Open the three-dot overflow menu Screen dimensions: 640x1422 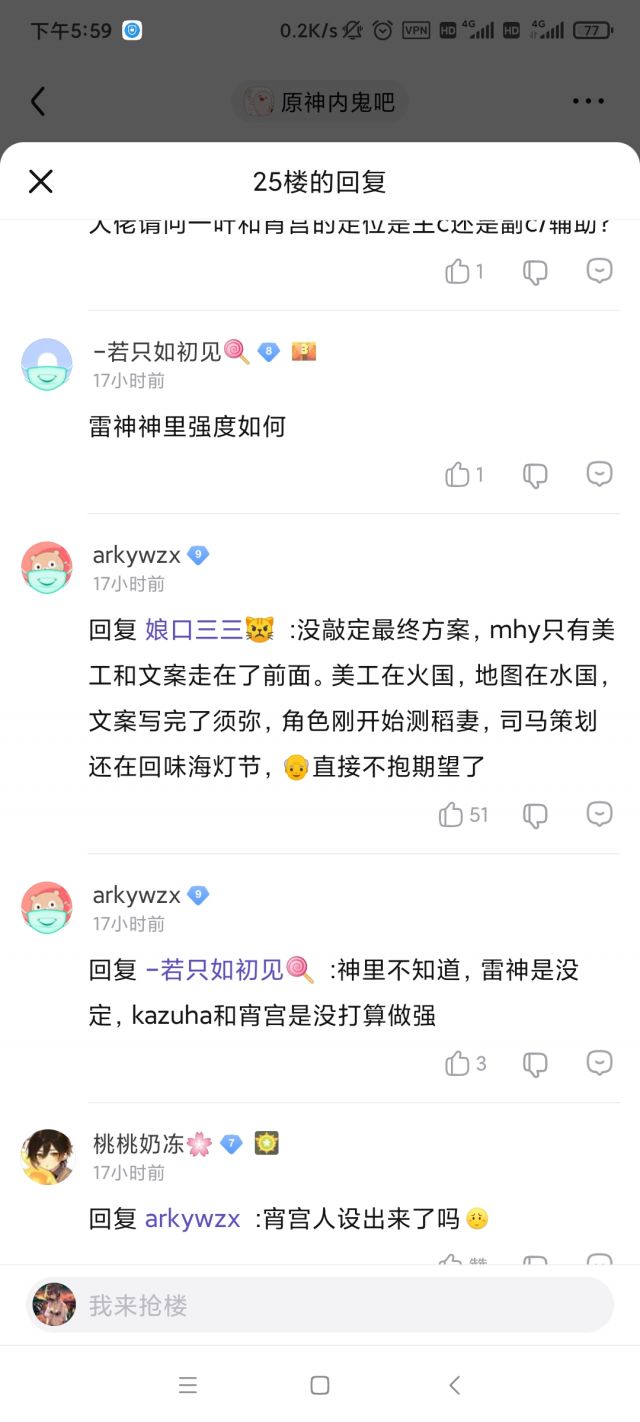(x=588, y=101)
